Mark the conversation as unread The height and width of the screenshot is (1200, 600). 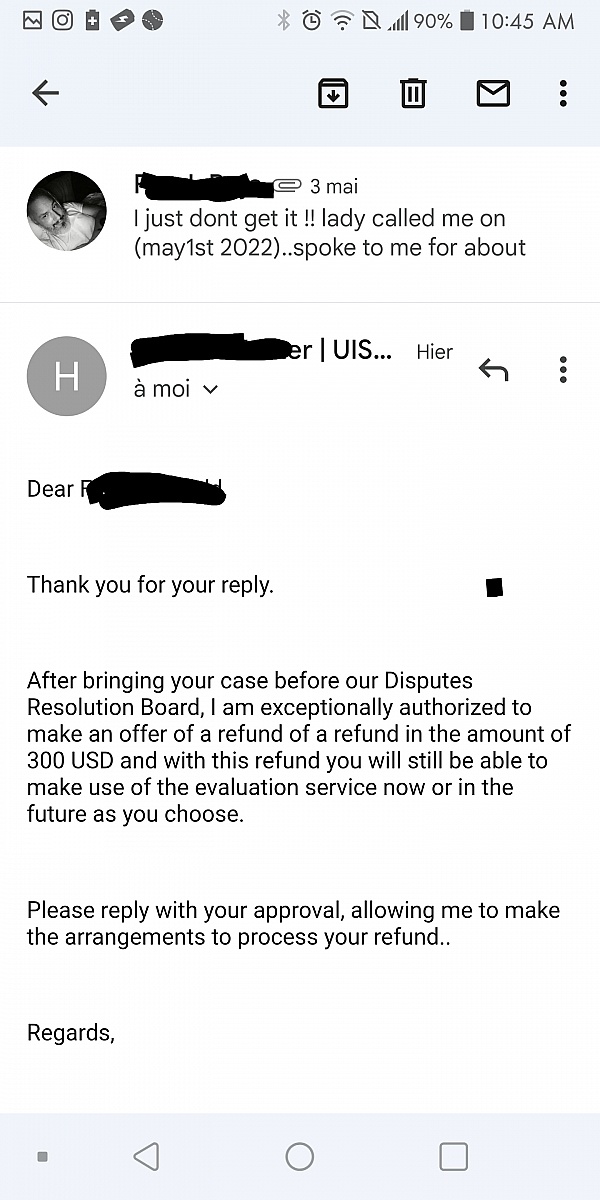(x=493, y=94)
